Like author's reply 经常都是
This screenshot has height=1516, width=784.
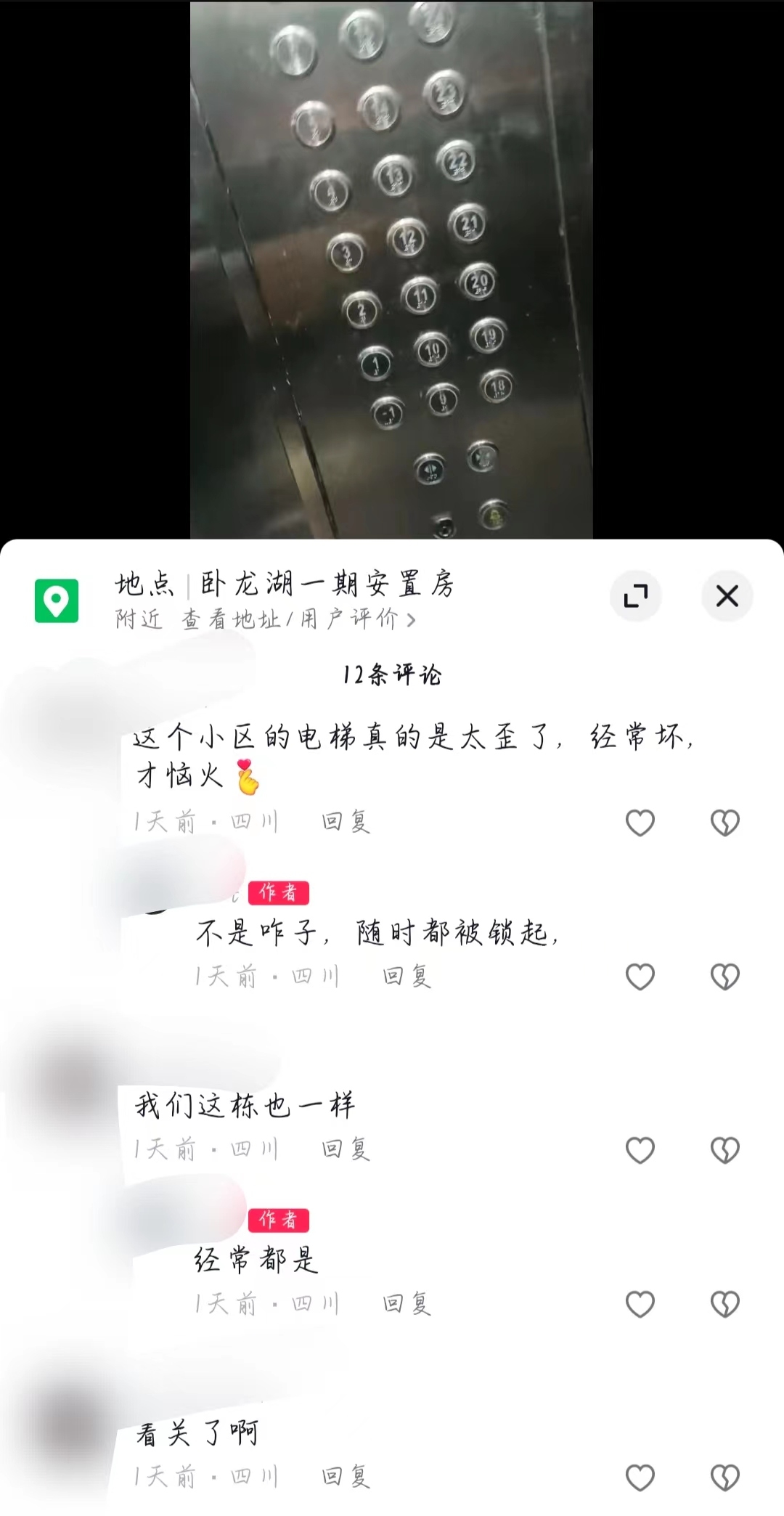640,1304
